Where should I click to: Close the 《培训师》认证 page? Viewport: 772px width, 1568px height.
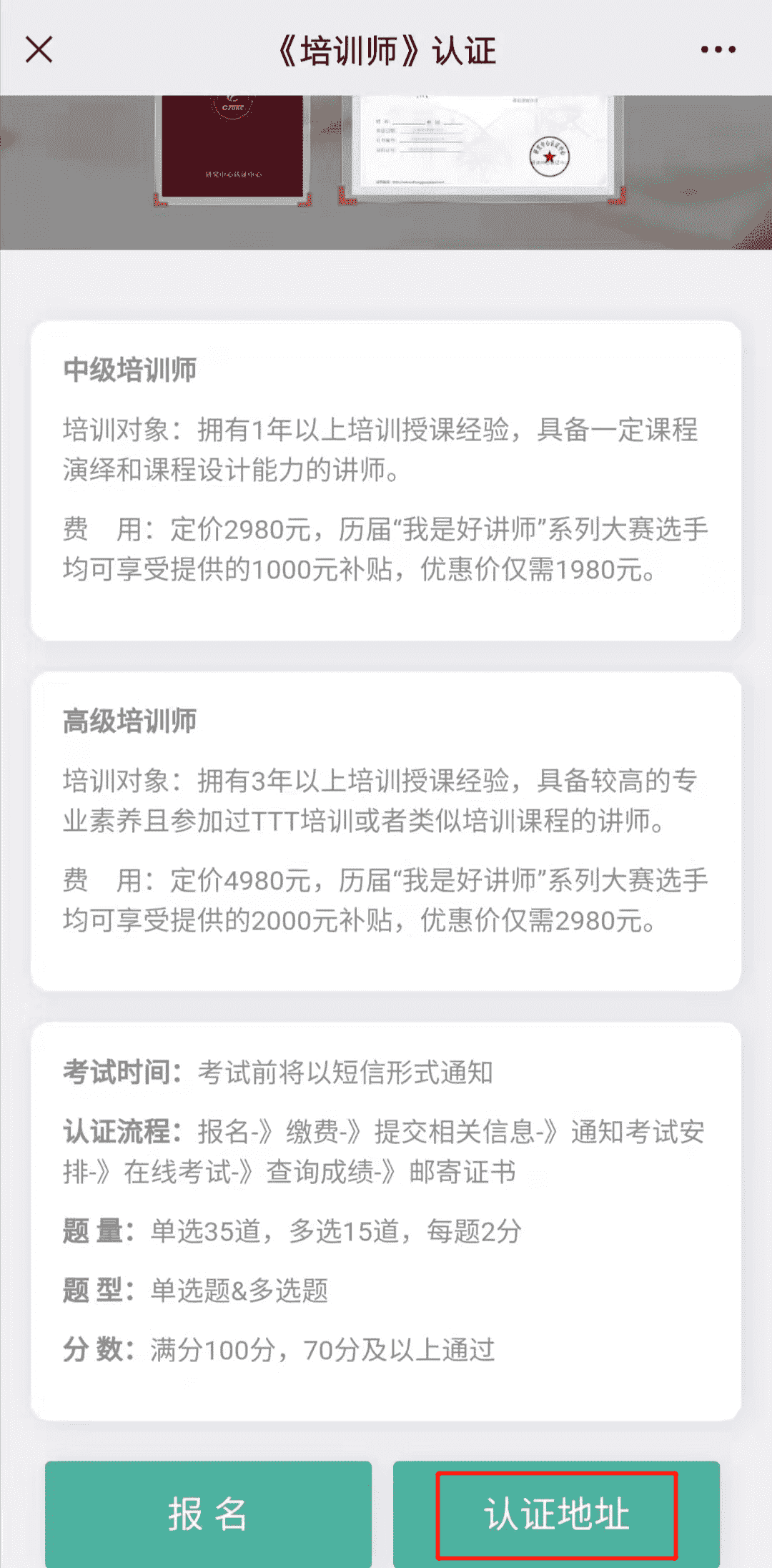39,50
